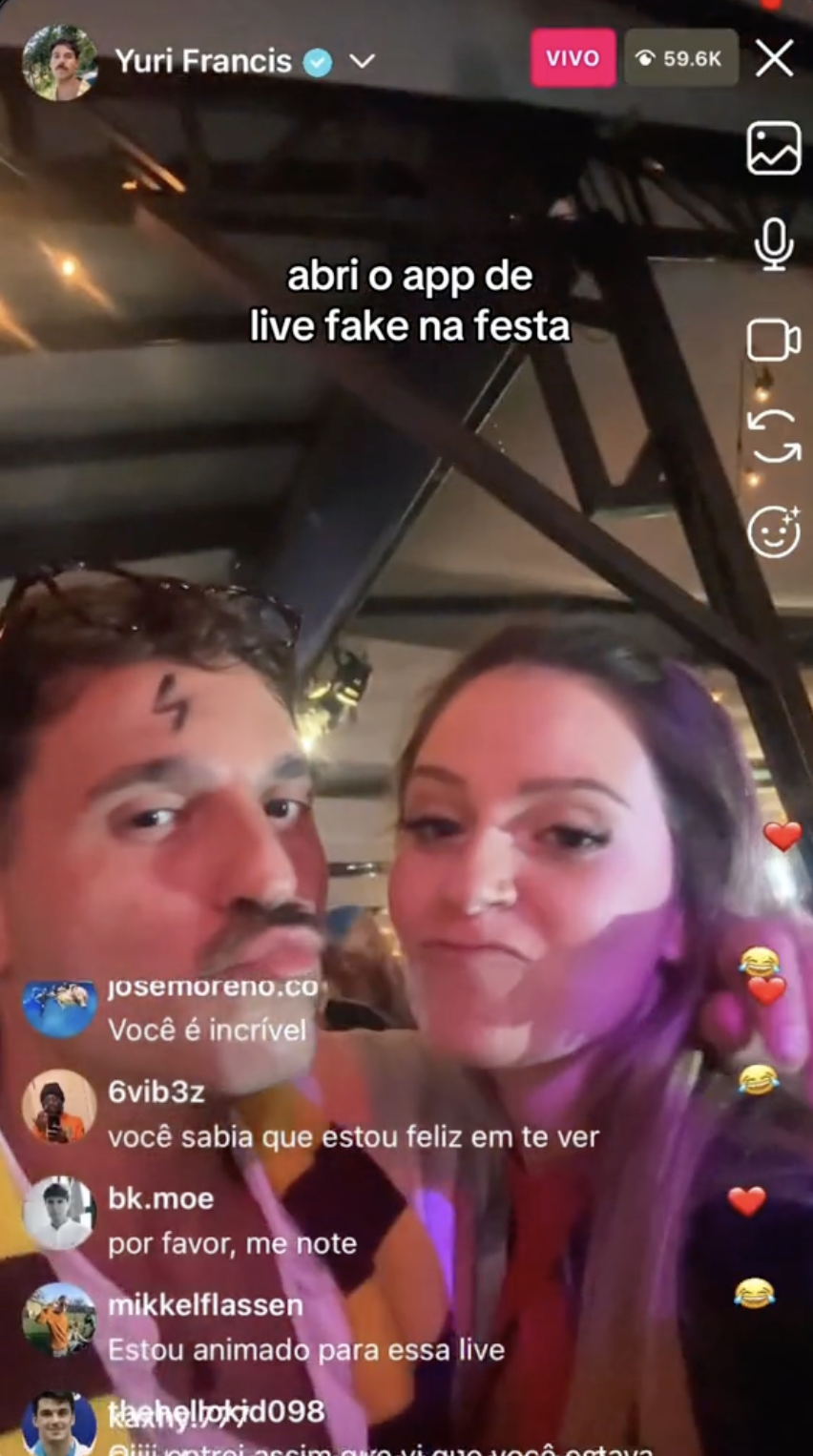Expand the chevron beside Yuri Francis
Image resolution: width=813 pixels, height=1456 pixels.
(x=362, y=62)
